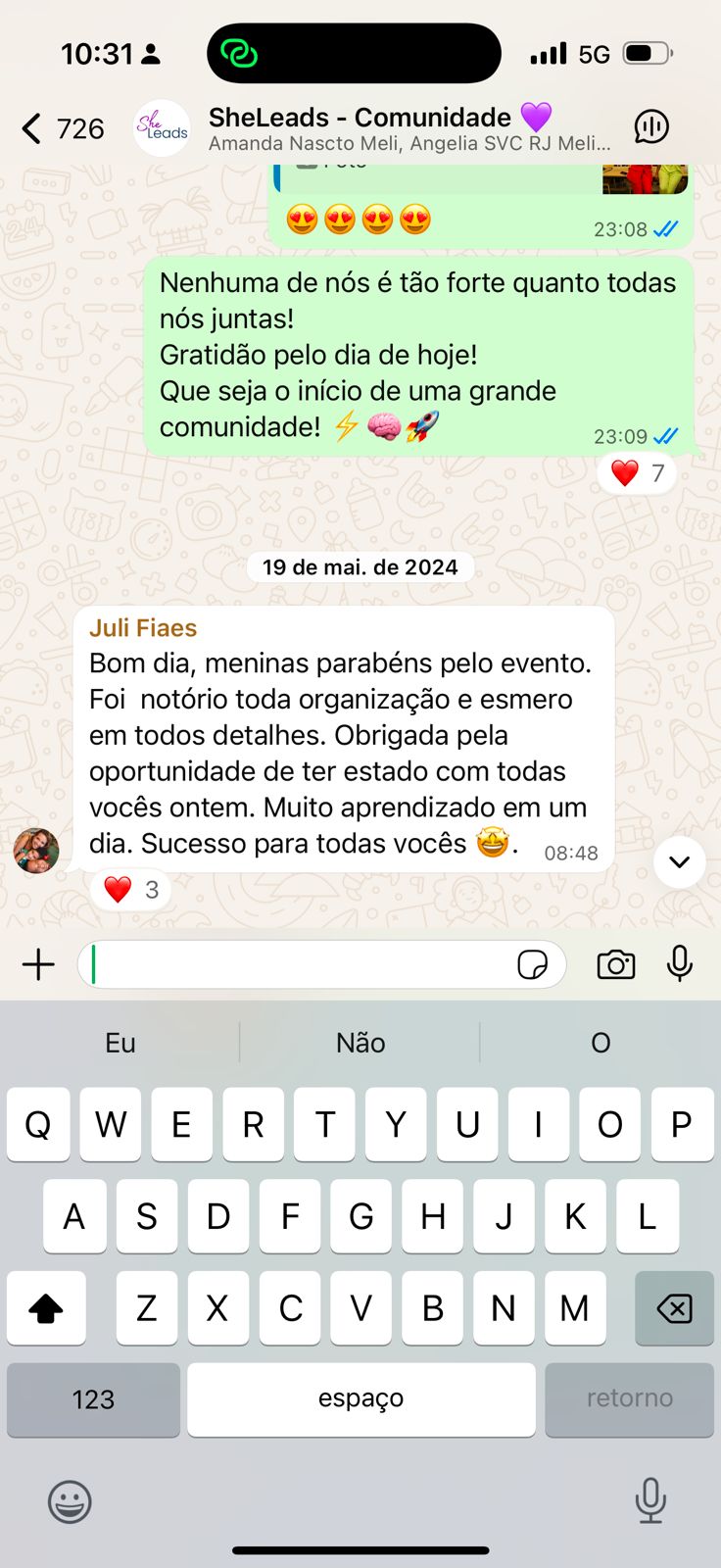The width and height of the screenshot is (721, 1568).
Task: Start a group voice chat
Action: coord(651,127)
